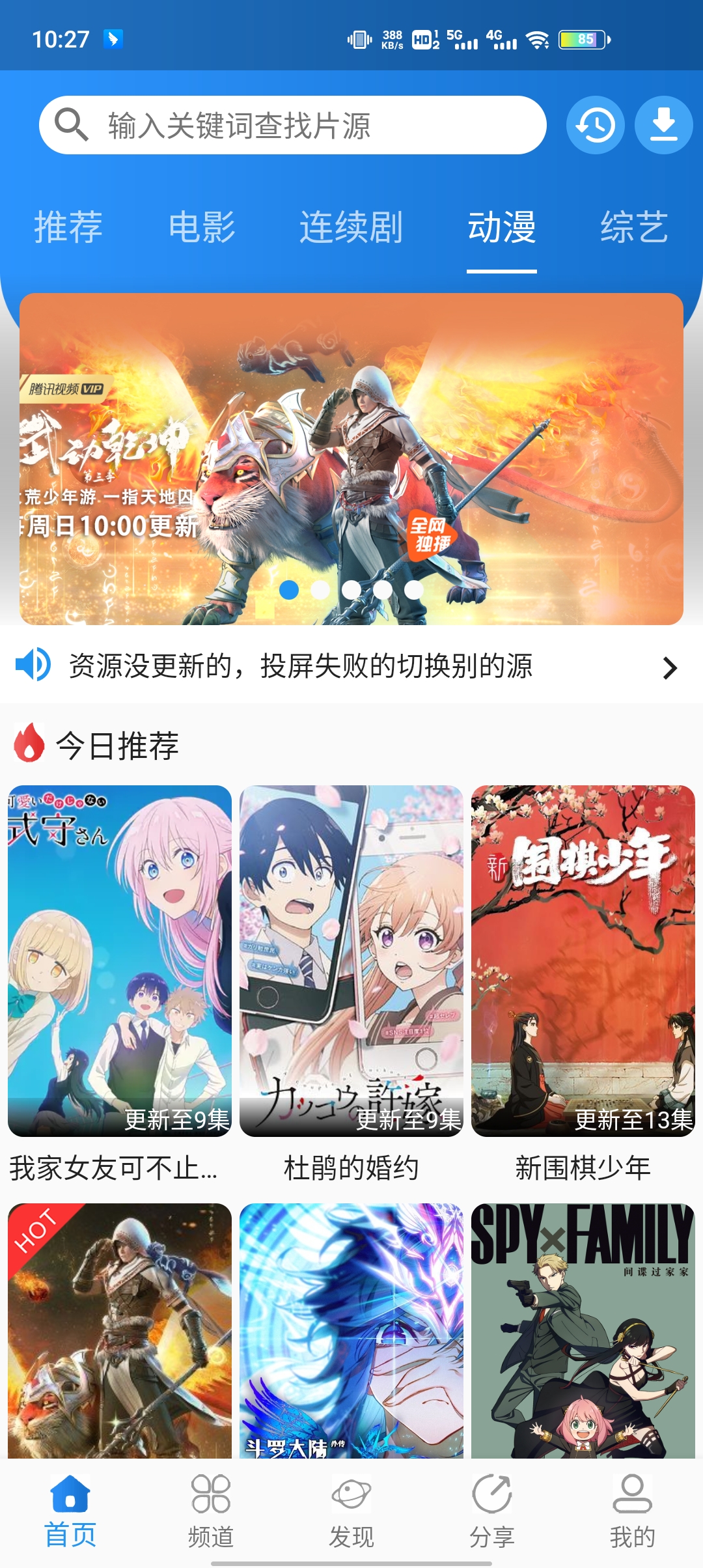703x1568 pixels.
Task: Switch to the 推荐 tab
Action: [x=68, y=227]
